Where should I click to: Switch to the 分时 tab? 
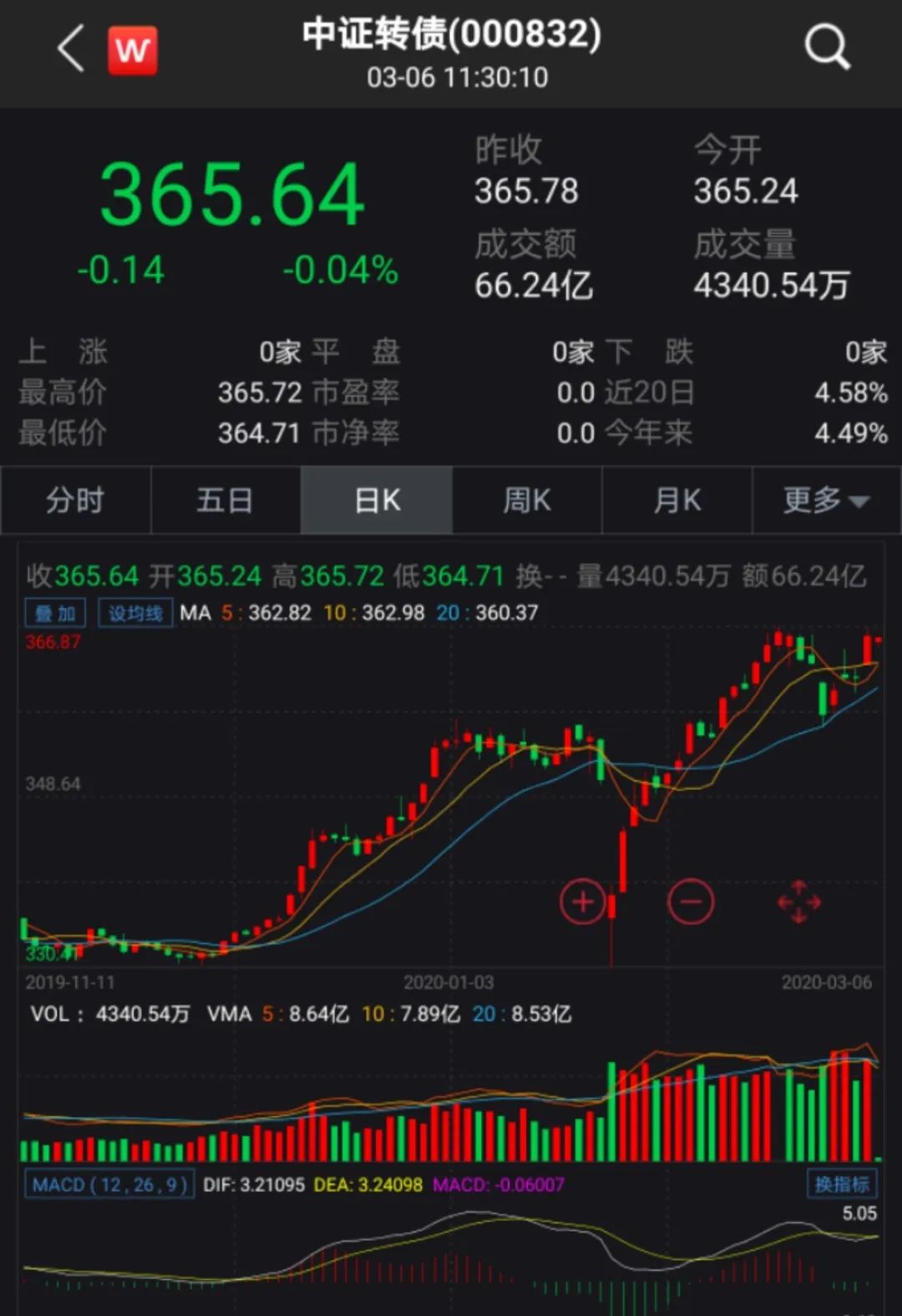74,499
